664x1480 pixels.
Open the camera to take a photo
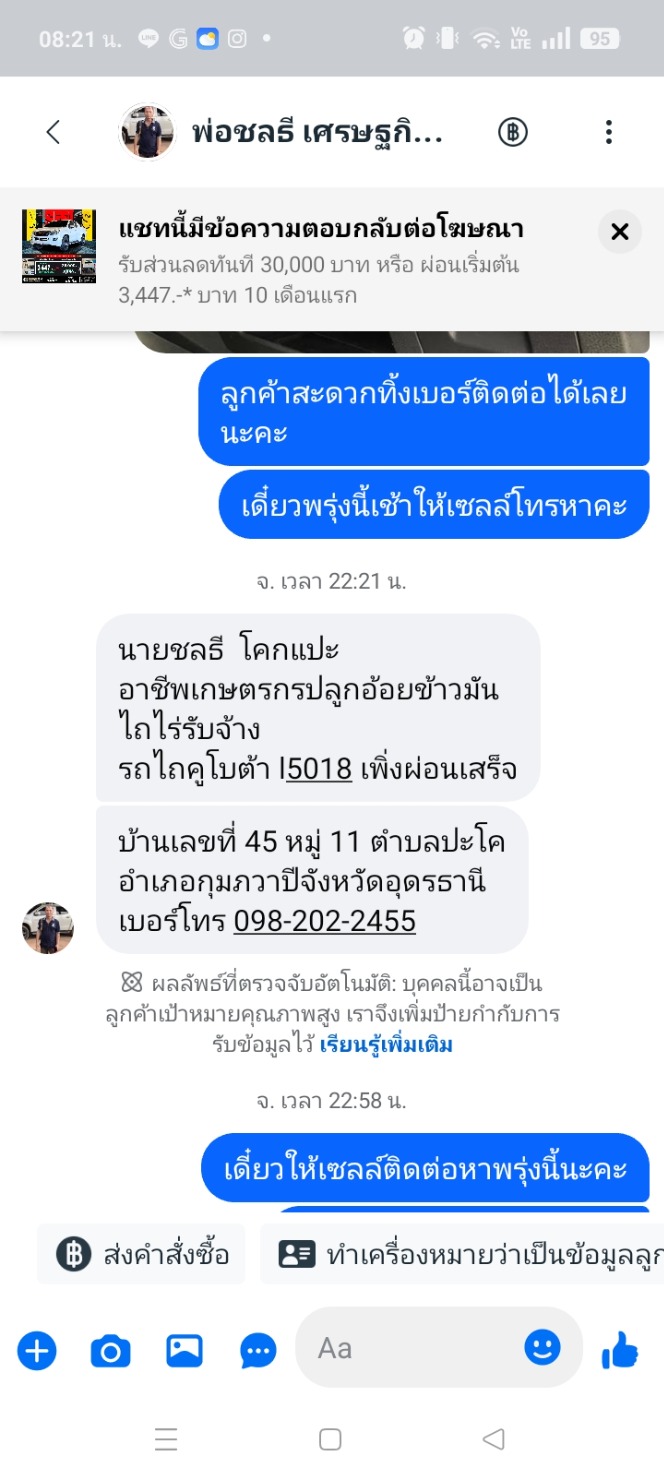click(110, 1351)
